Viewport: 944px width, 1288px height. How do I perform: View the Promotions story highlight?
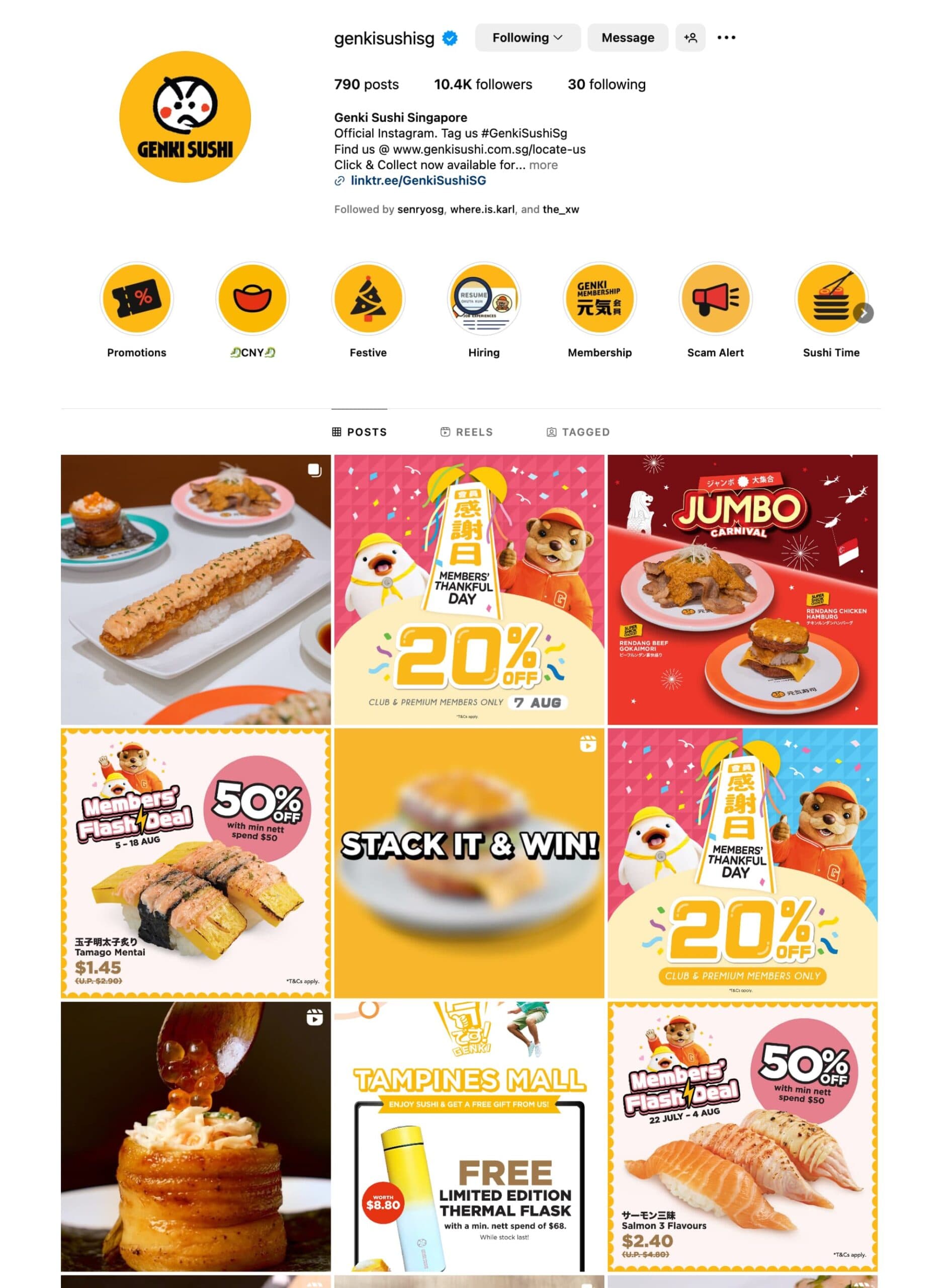[x=137, y=299]
